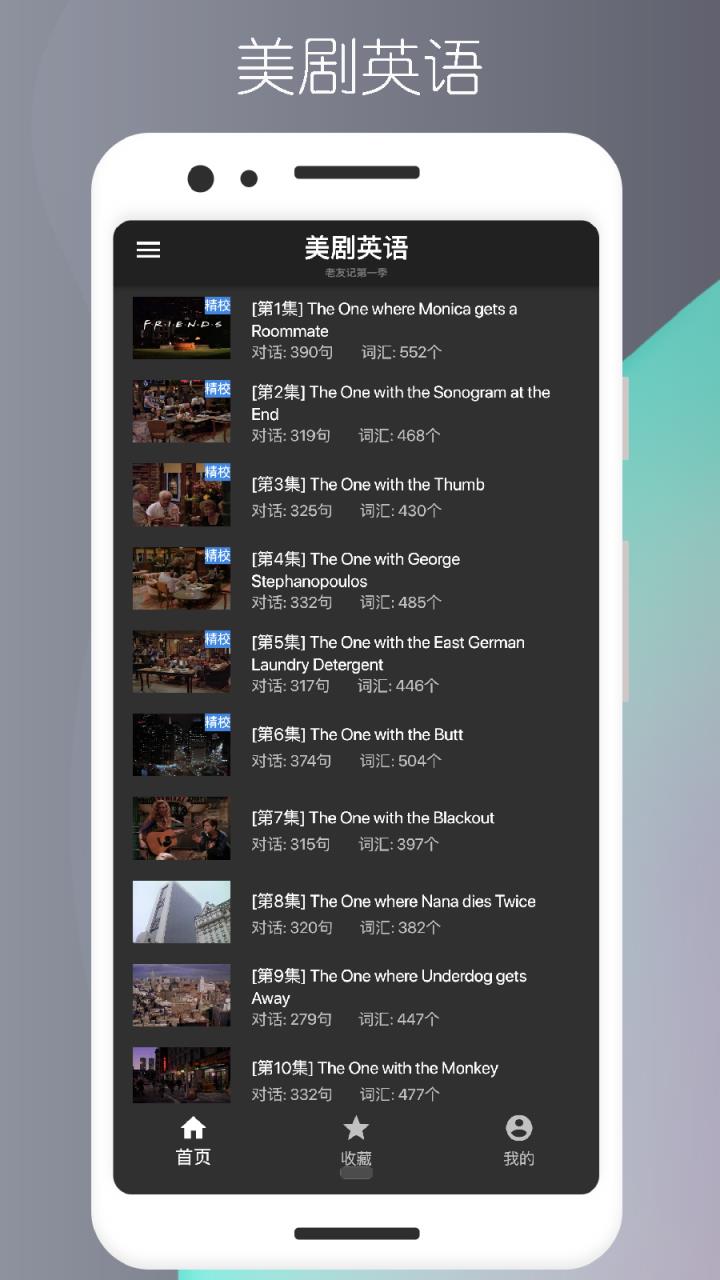Tap the Friends logo thumbnail for episode 1

point(181,328)
